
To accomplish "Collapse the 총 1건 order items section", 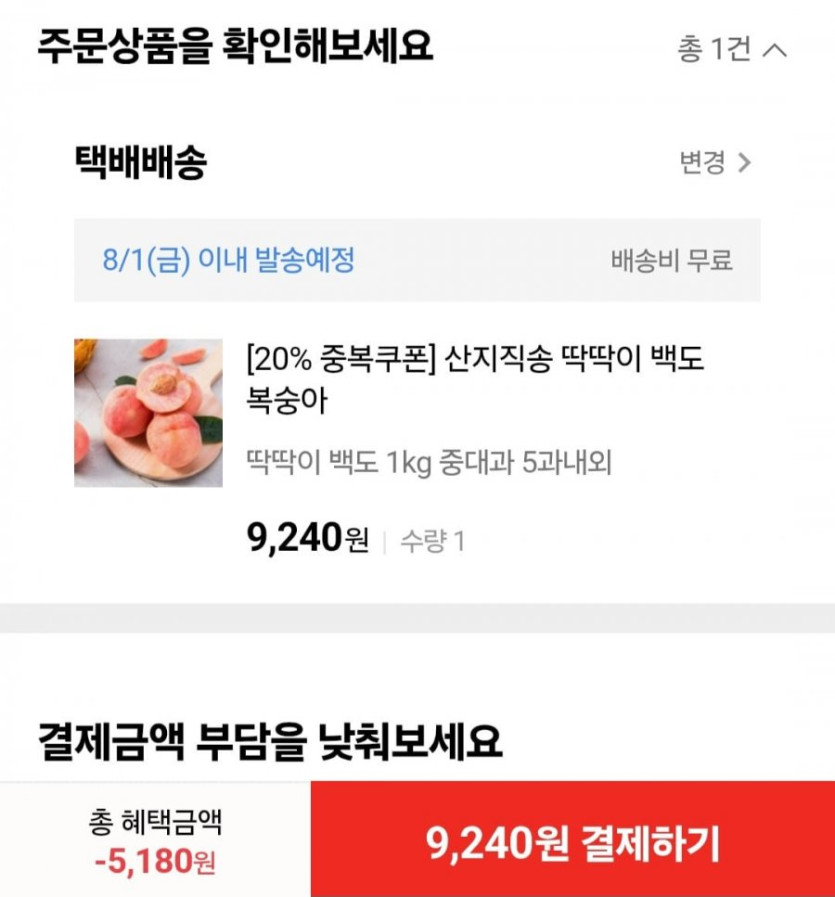I will pyautogui.click(x=732, y=50).
